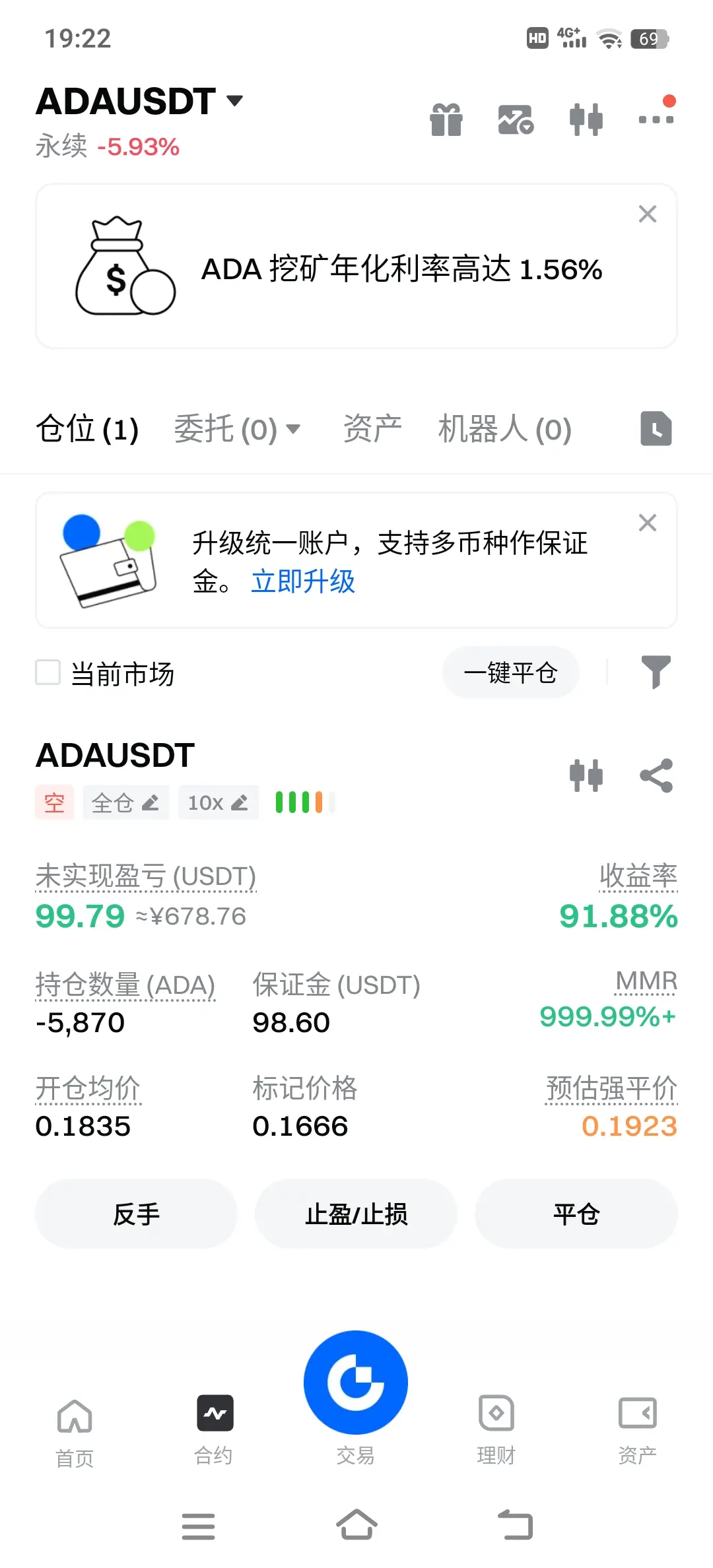This screenshot has width=713, height=1568.
Task: Open the order history document icon
Action: 656,429
